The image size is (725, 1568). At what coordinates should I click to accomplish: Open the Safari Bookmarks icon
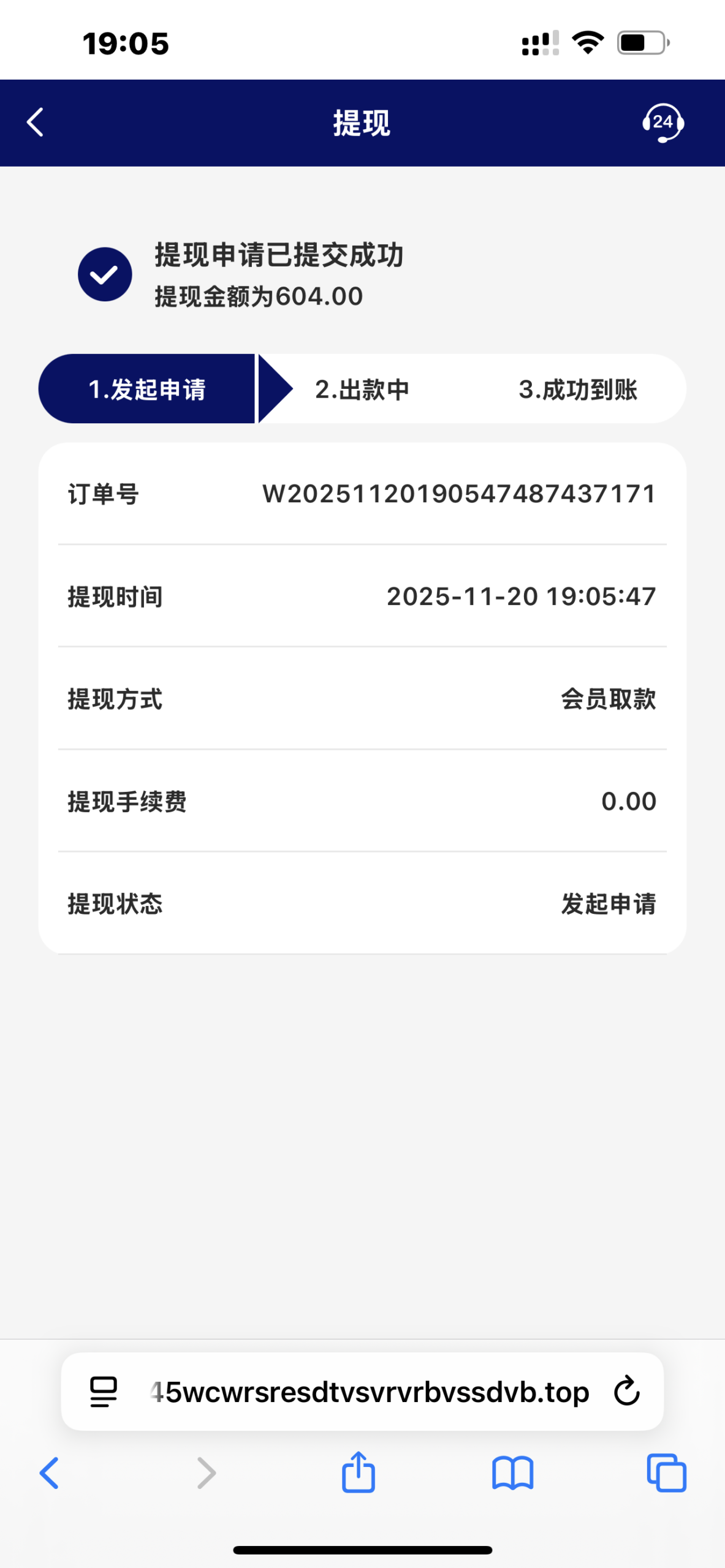click(512, 1473)
